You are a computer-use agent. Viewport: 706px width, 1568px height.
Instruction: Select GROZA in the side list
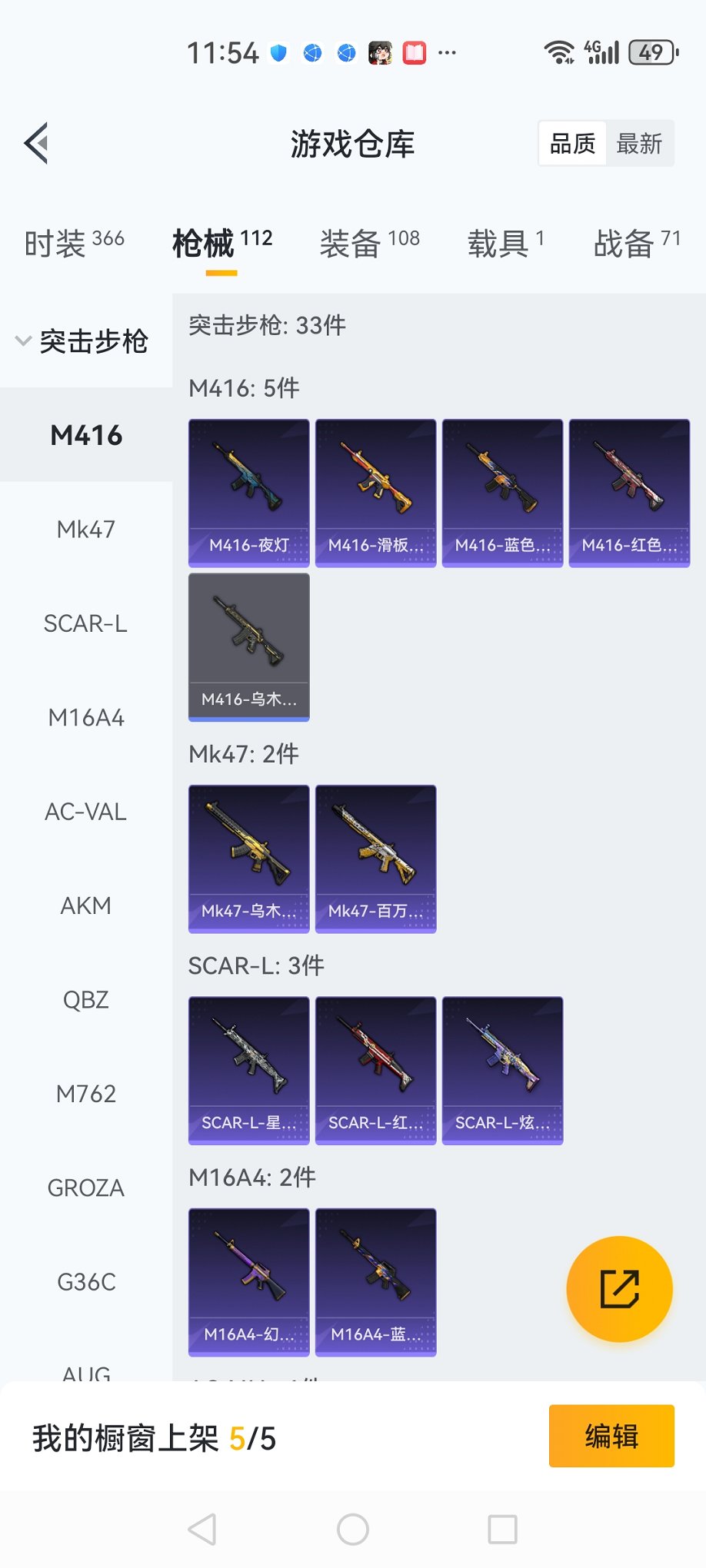click(x=86, y=1188)
